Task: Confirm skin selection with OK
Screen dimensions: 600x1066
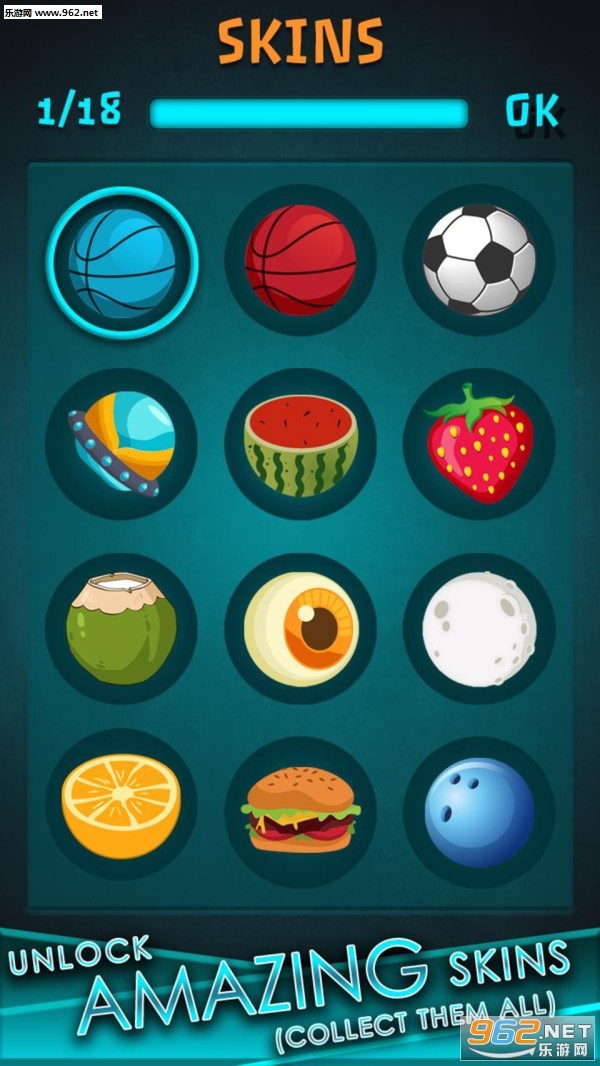Action: pos(532,112)
